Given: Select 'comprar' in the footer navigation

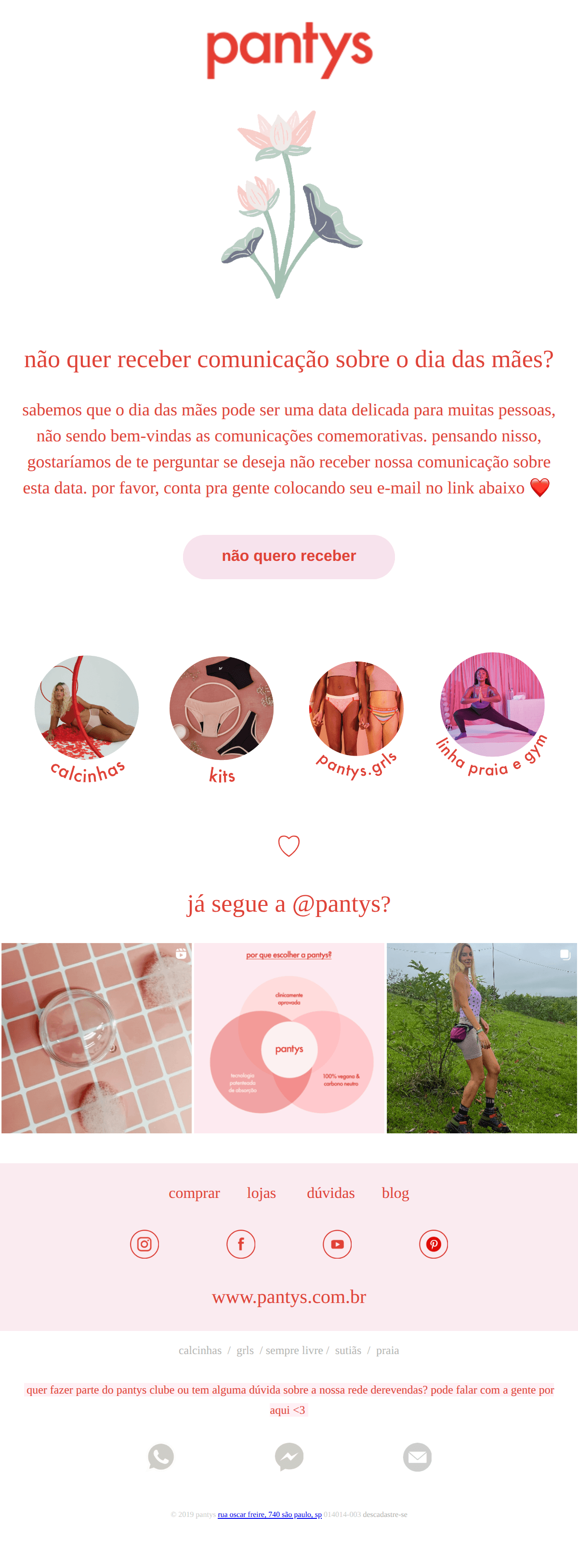Looking at the screenshot, I should [x=194, y=1193].
